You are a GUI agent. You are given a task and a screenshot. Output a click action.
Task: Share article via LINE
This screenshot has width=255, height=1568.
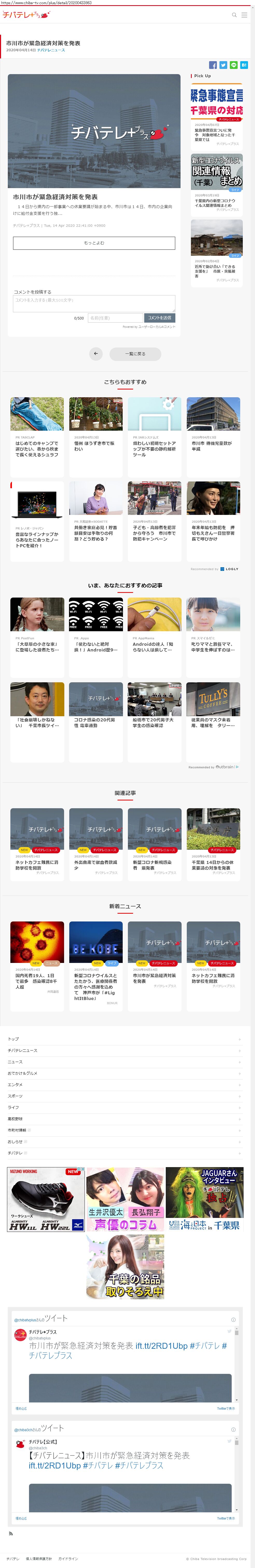[234, 65]
